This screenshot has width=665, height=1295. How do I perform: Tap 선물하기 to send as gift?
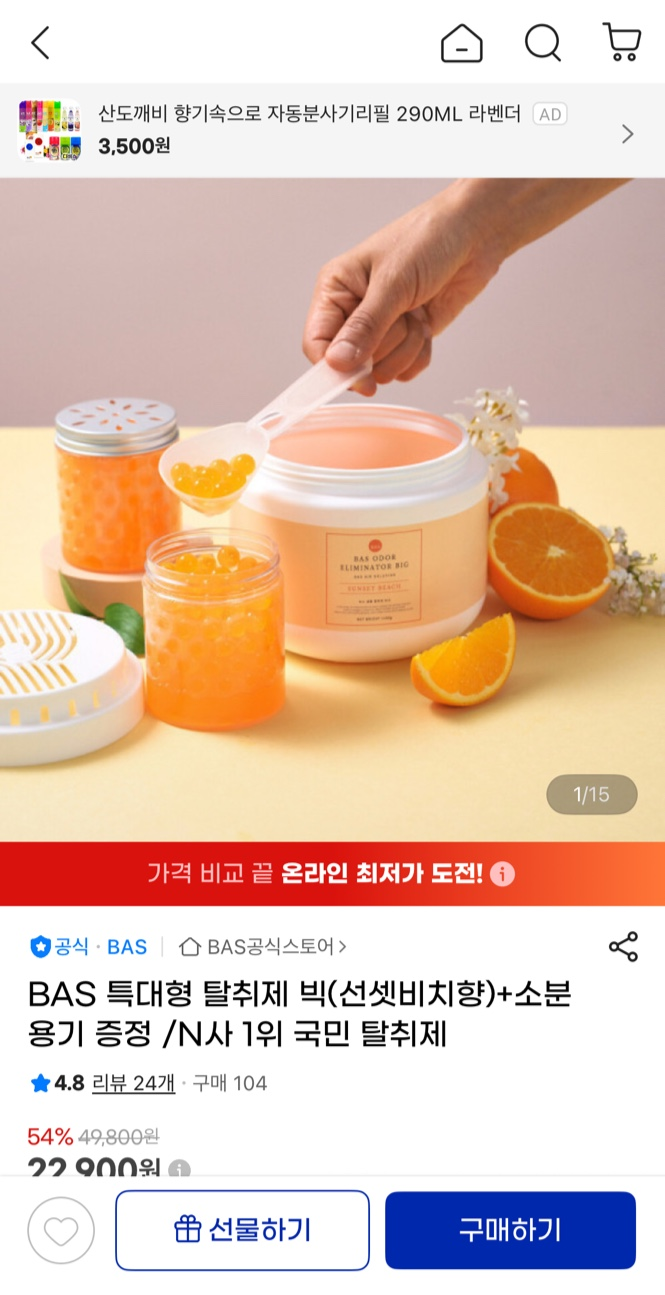(242, 1230)
